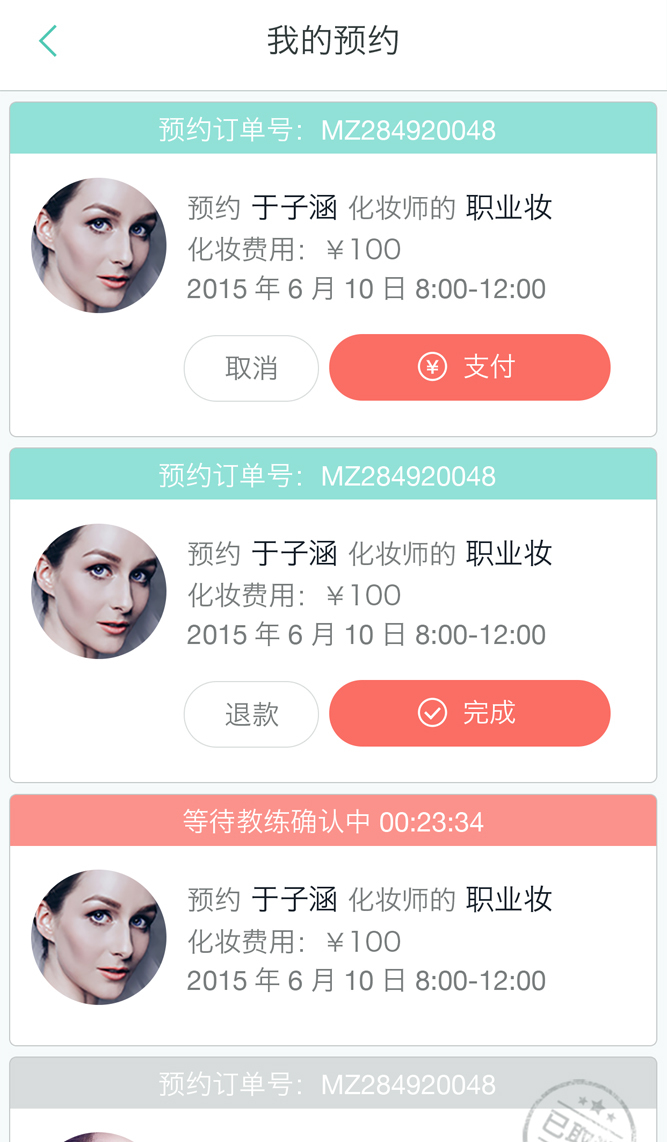This screenshot has width=667, height=1142.
Task: Tap 支付 to pay for the appointment
Action: tap(469, 368)
